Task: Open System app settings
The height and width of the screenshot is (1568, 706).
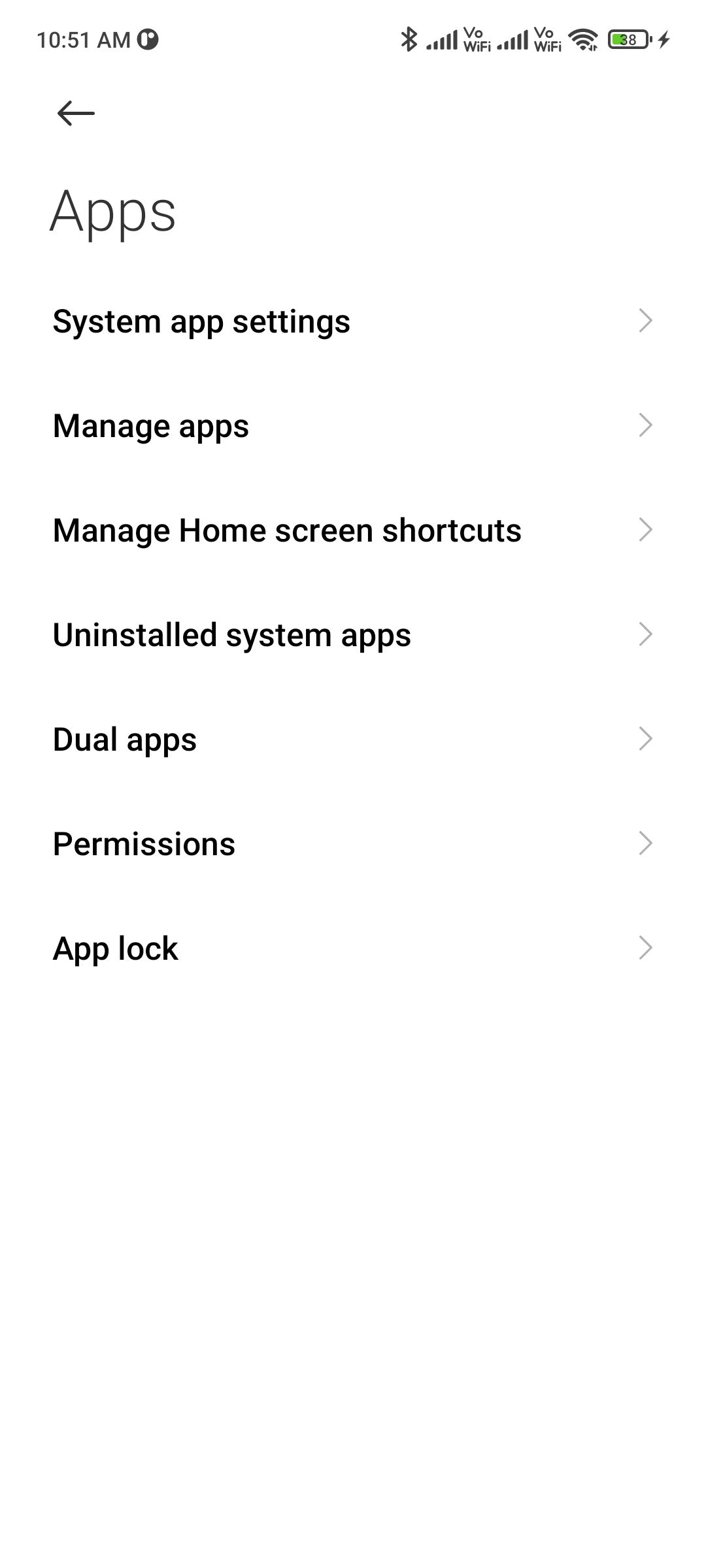Action: coord(201,320)
